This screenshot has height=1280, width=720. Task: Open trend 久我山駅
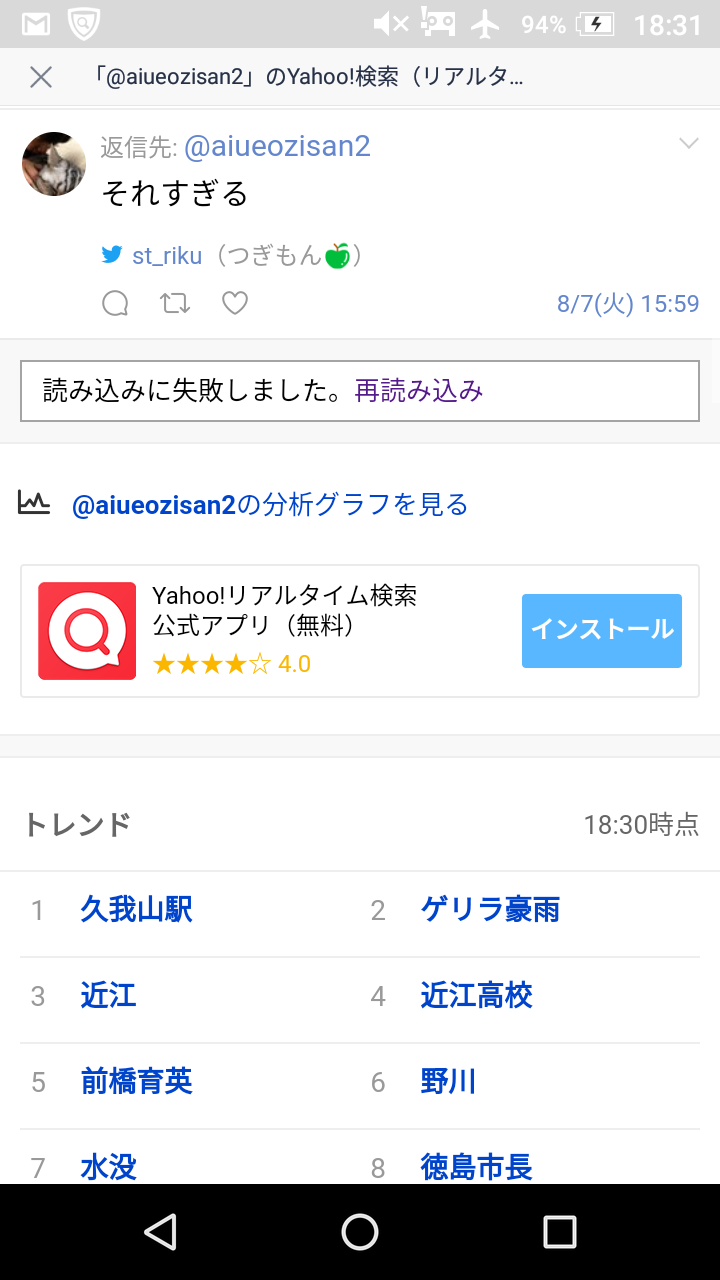[x=137, y=910]
